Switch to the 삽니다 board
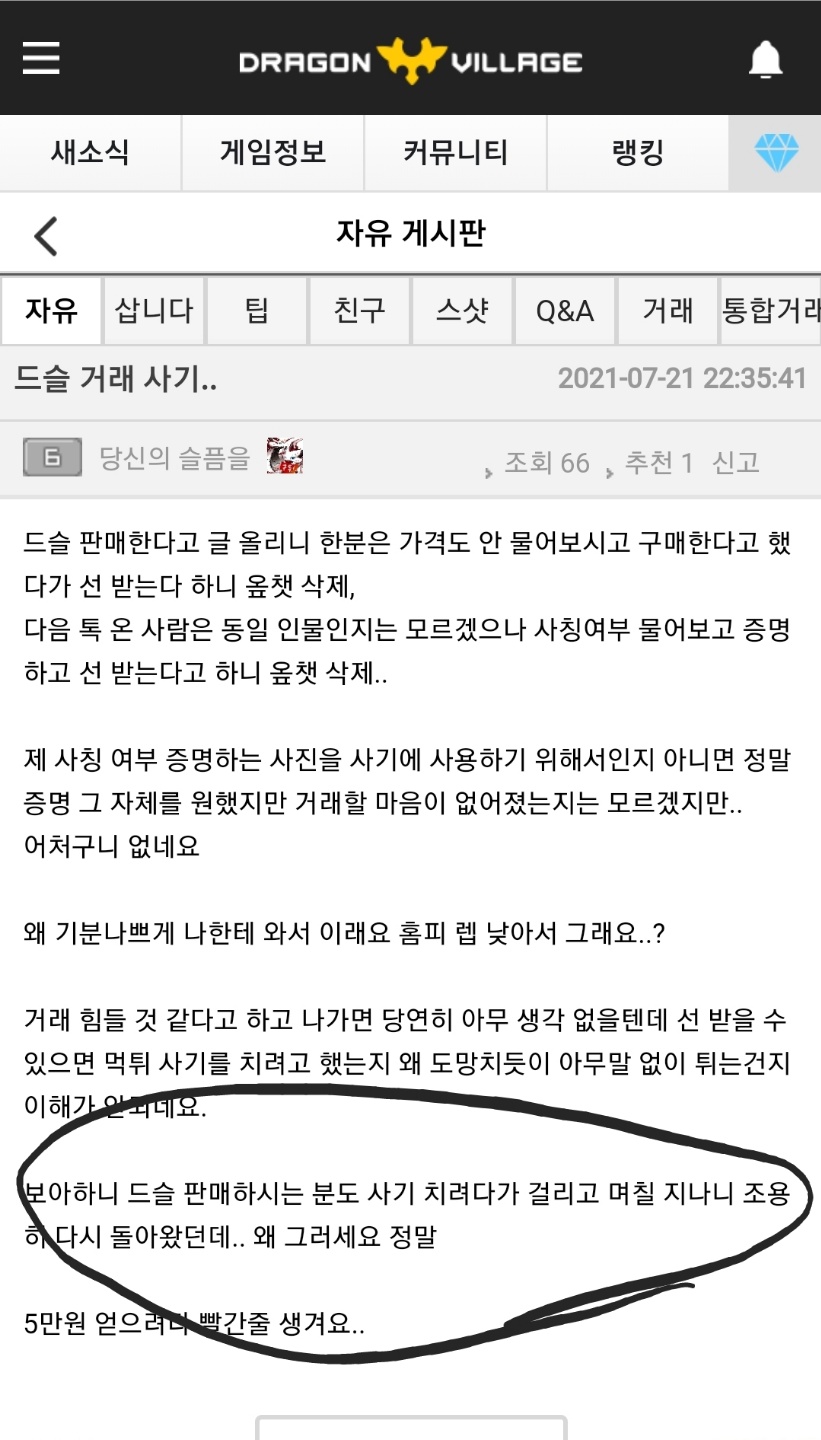 (x=154, y=311)
